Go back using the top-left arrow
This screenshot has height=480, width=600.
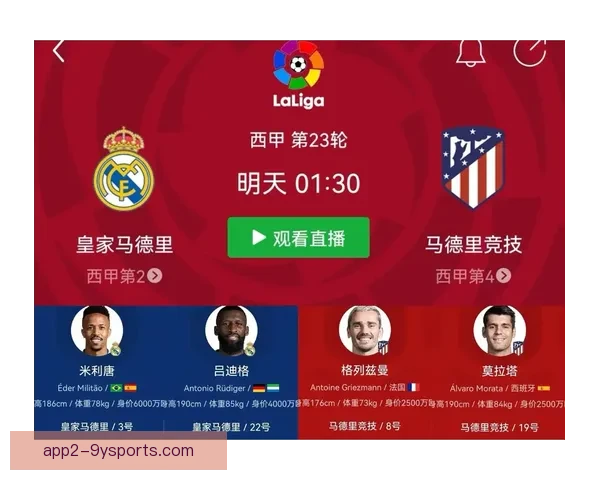[59, 51]
